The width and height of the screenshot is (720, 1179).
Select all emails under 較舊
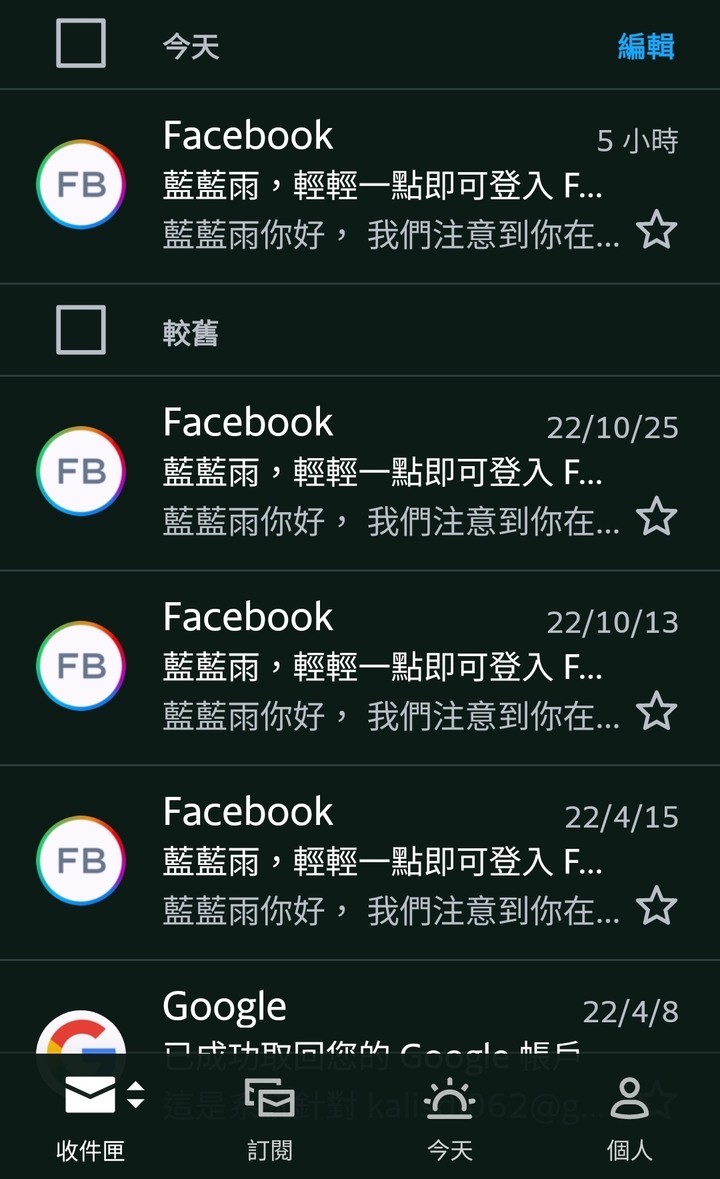(81, 330)
